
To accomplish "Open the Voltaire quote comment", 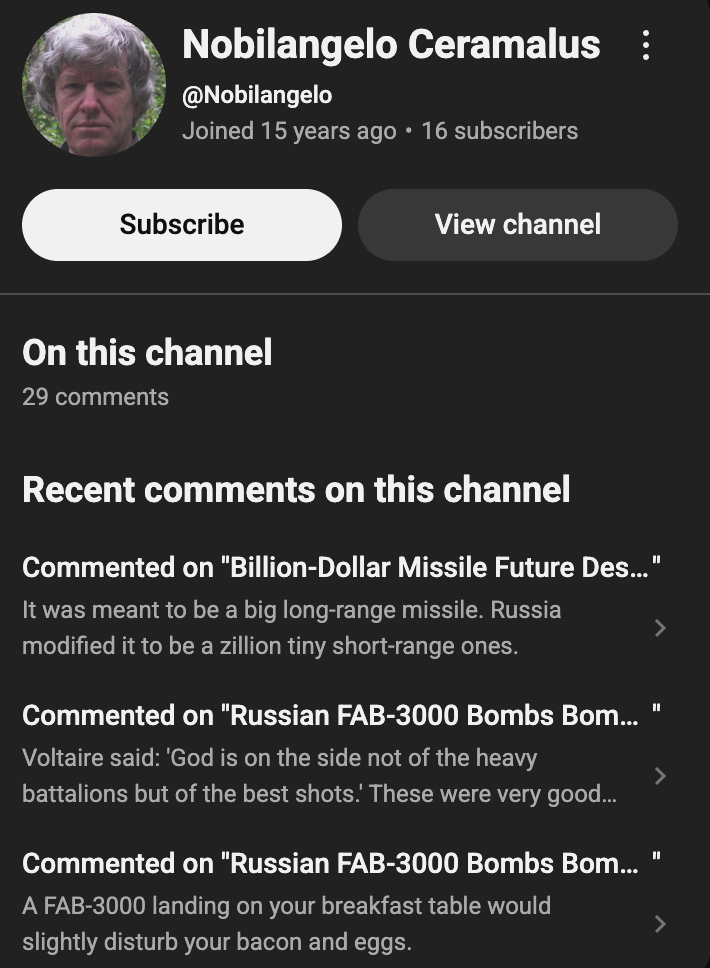I will pos(340,756).
